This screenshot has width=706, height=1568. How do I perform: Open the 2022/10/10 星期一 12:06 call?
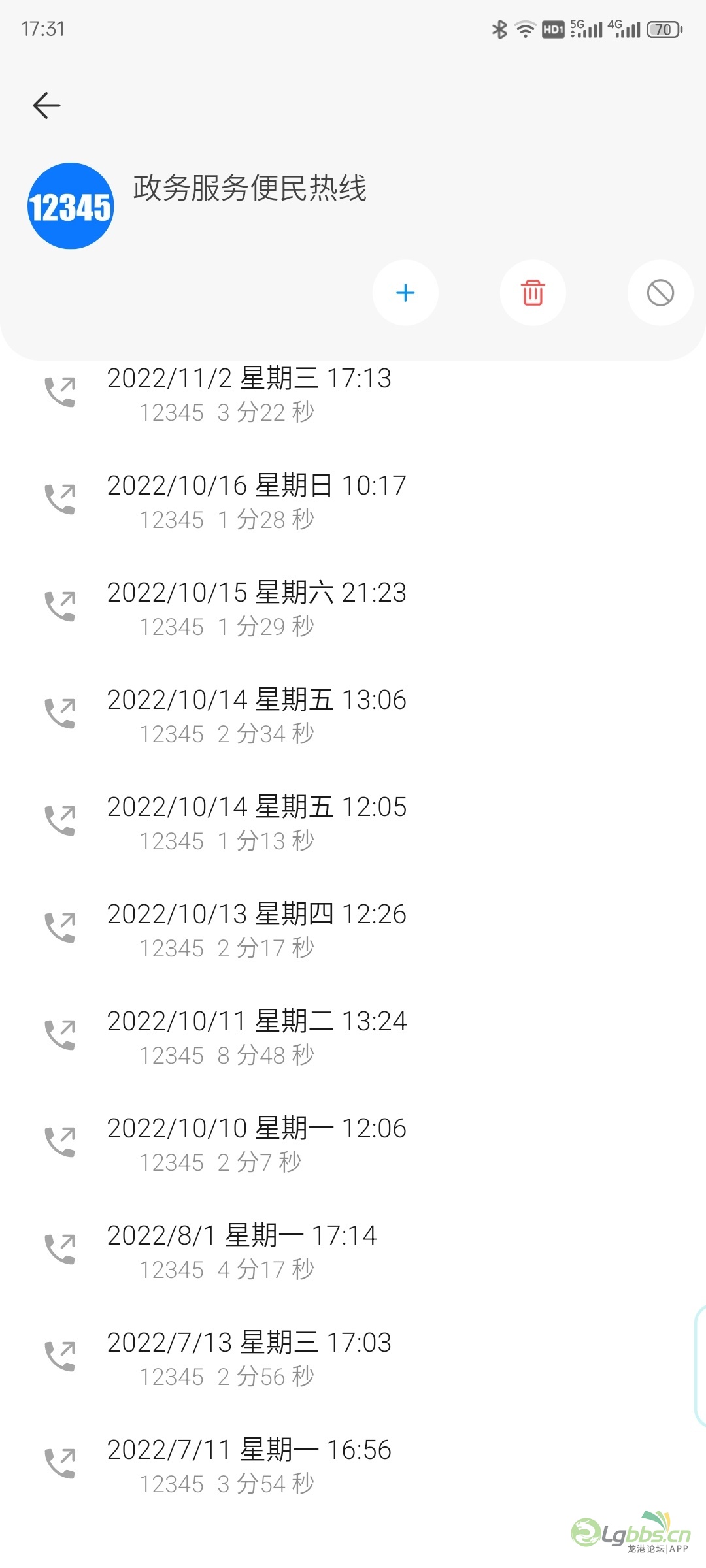tap(353, 1145)
